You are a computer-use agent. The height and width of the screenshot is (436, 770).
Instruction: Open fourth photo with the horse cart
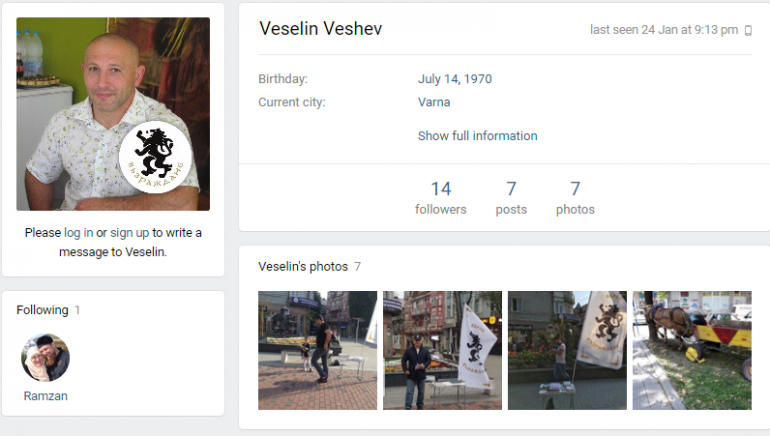click(691, 350)
